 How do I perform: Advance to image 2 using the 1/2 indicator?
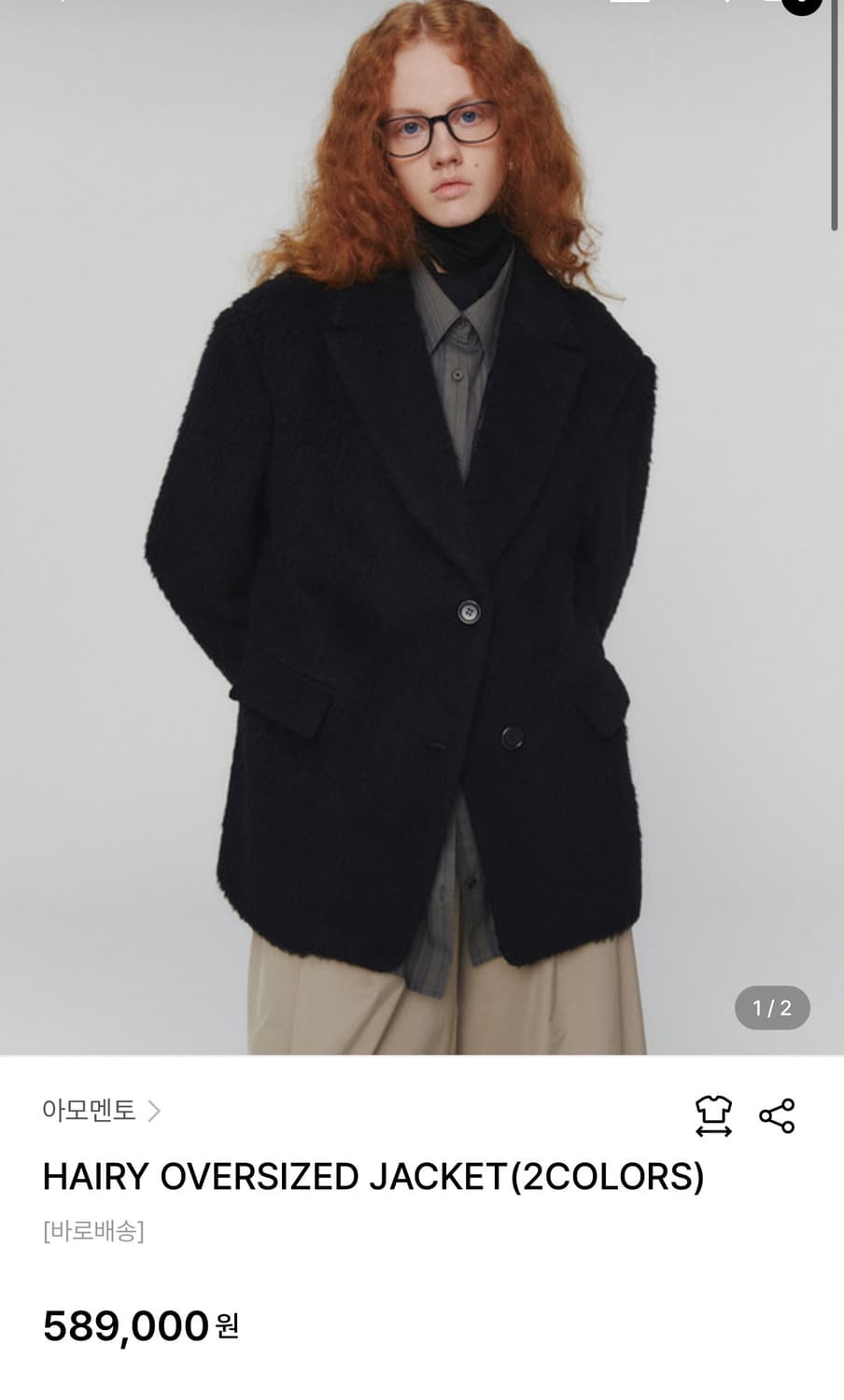click(771, 1008)
